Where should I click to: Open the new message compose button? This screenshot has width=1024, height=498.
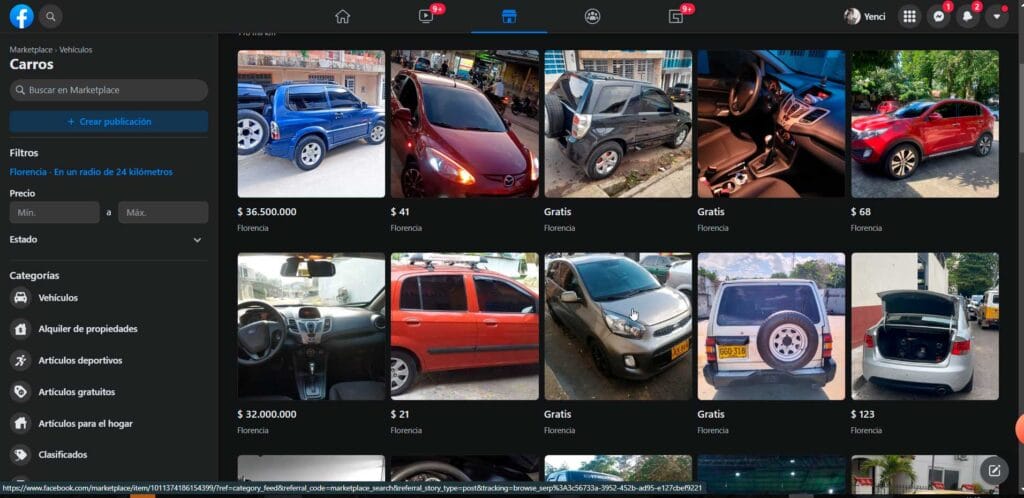(x=992, y=469)
